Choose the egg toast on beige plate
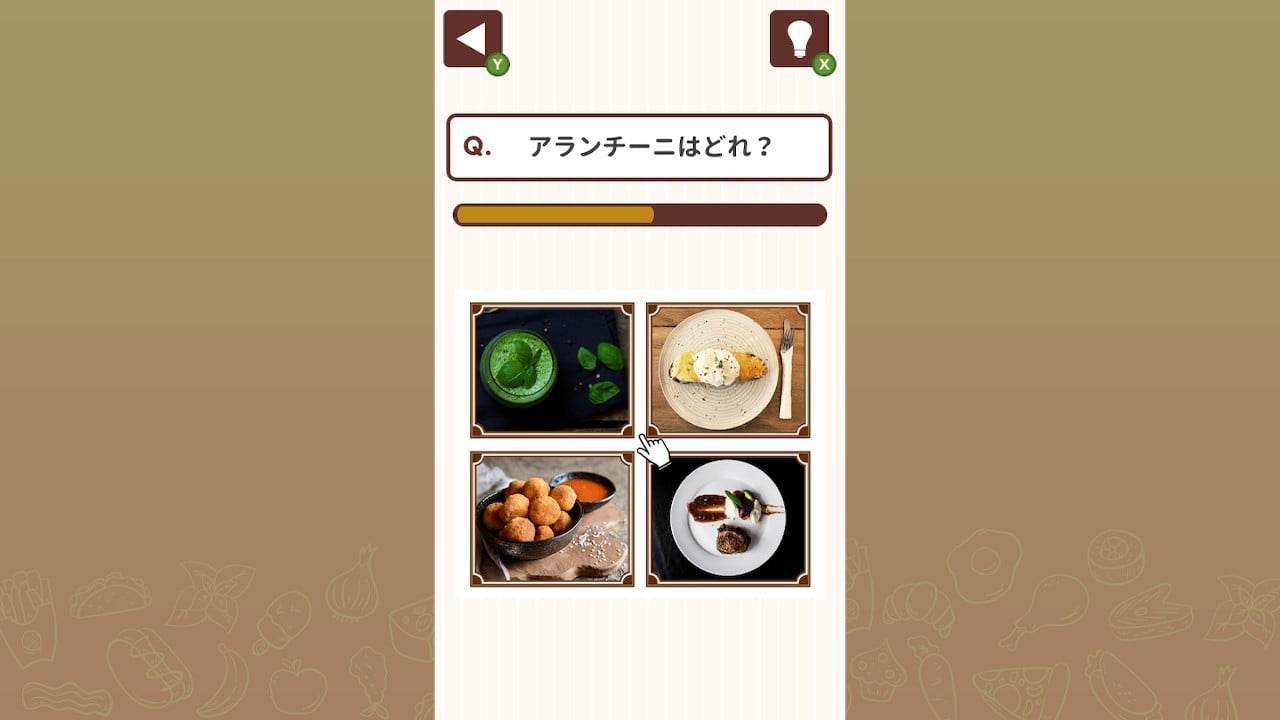 click(728, 370)
